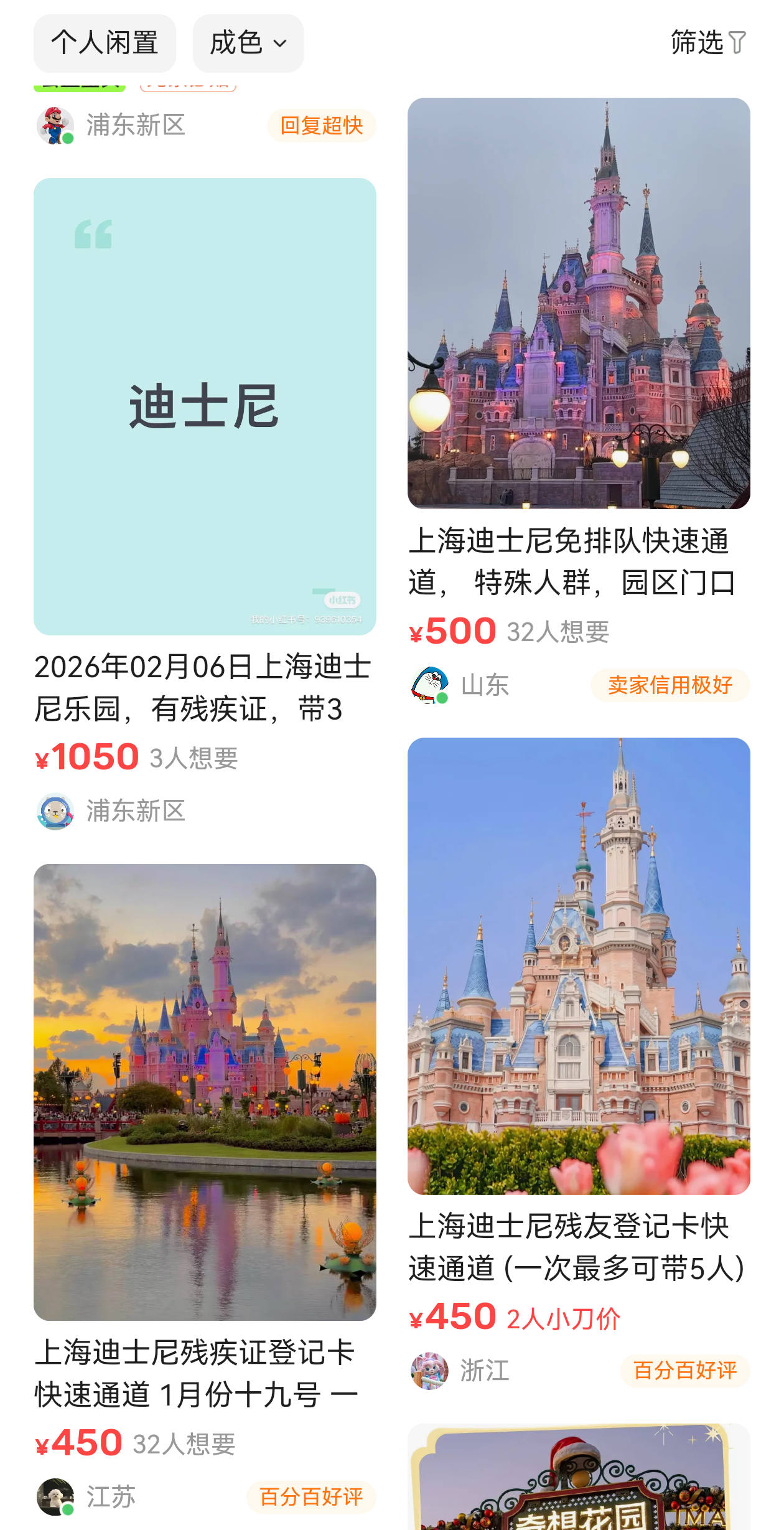Screen dimensions: 784x1530
Task: Open the 迪士尼 listing priced ¥1050
Action: pyautogui.click(x=205, y=406)
